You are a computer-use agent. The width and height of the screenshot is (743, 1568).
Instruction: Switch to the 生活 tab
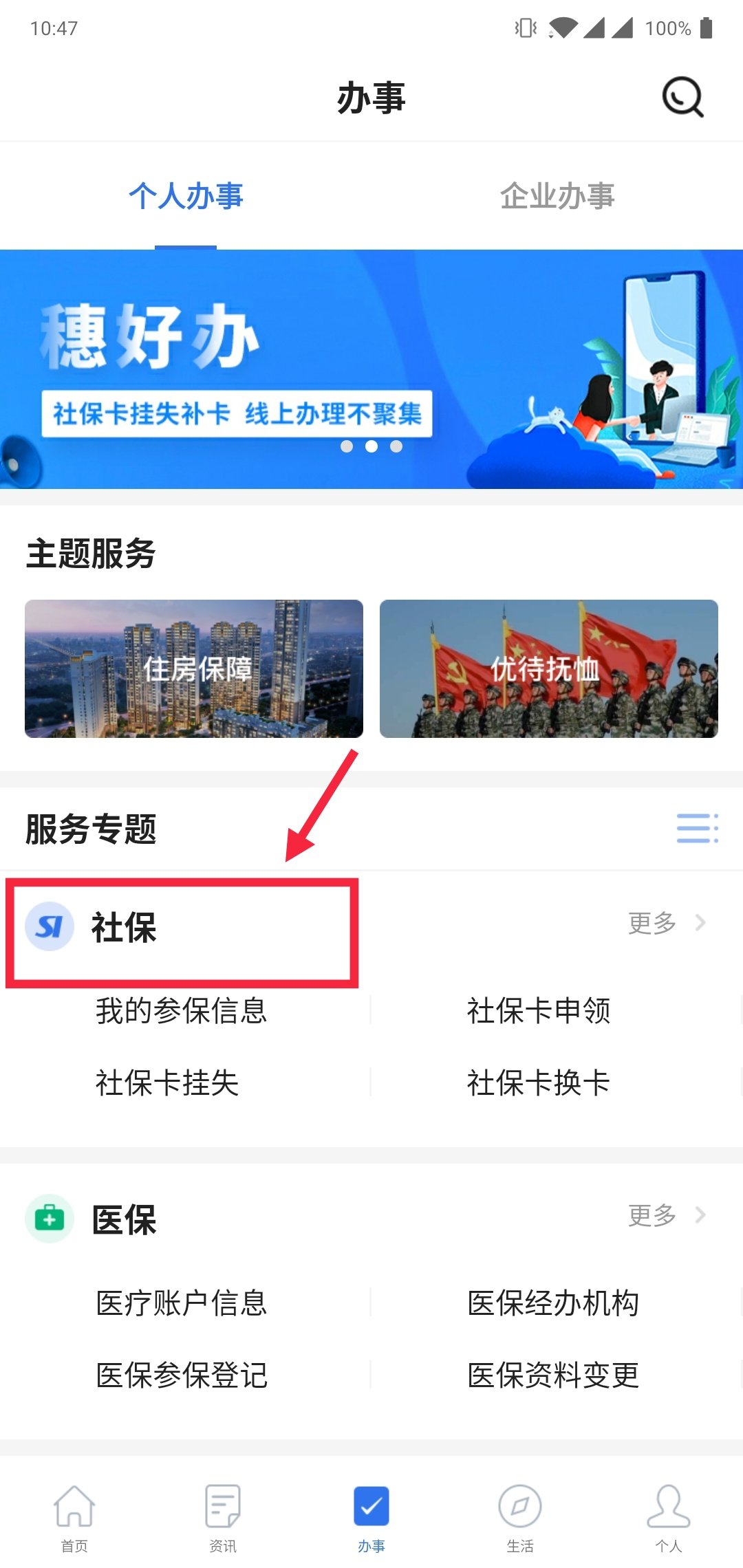point(520,1518)
